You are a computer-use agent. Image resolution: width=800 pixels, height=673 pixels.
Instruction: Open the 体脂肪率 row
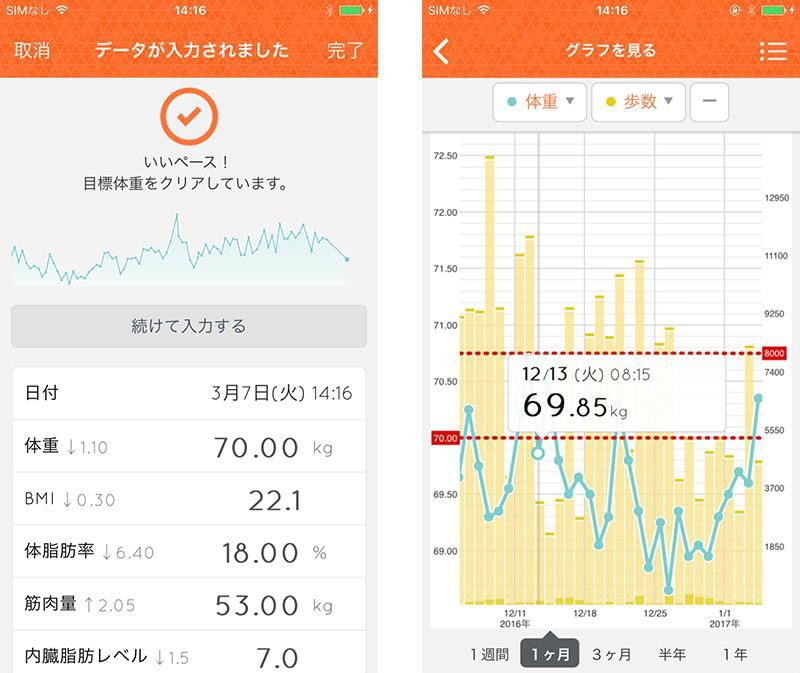pyautogui.click(x=189, y=552)
